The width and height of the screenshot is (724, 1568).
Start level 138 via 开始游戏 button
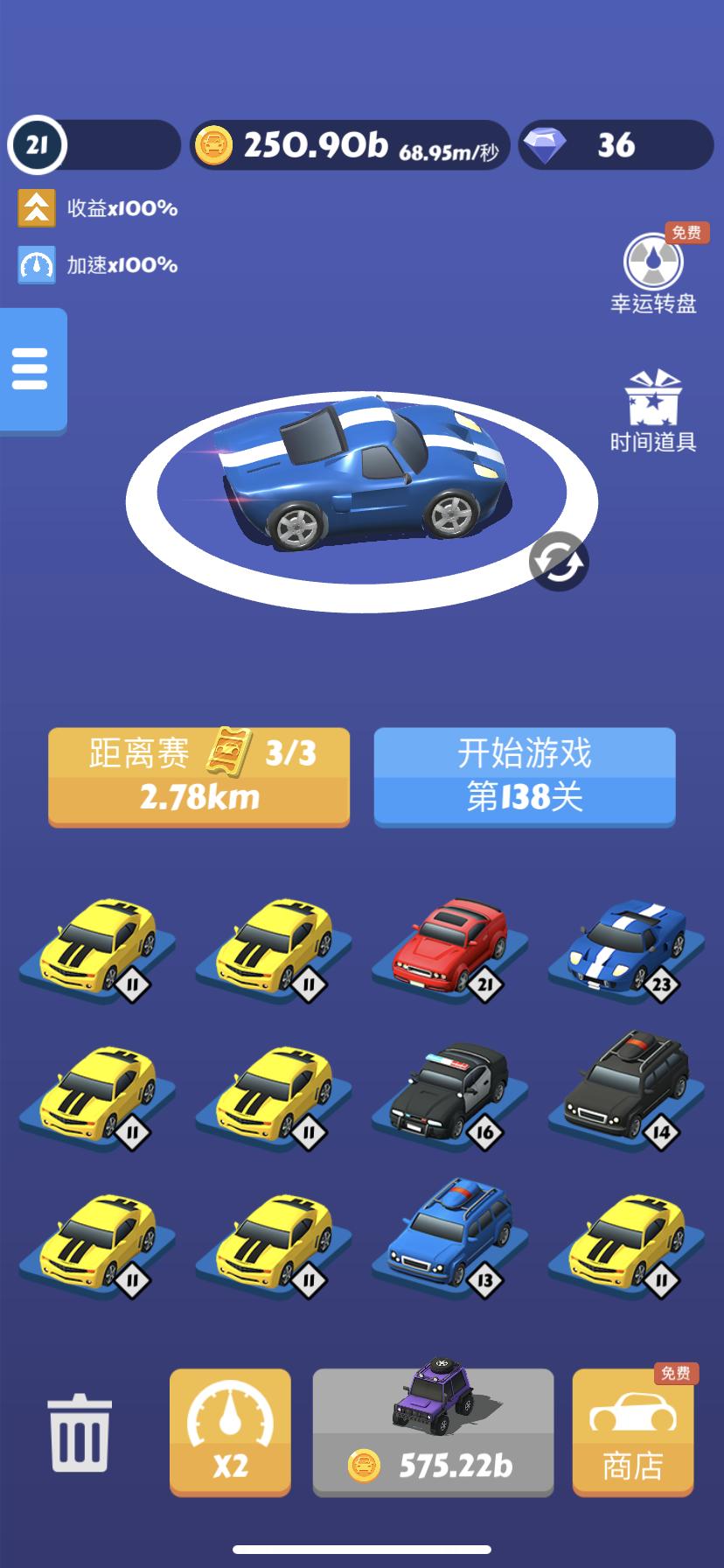(x=525, y=776)
